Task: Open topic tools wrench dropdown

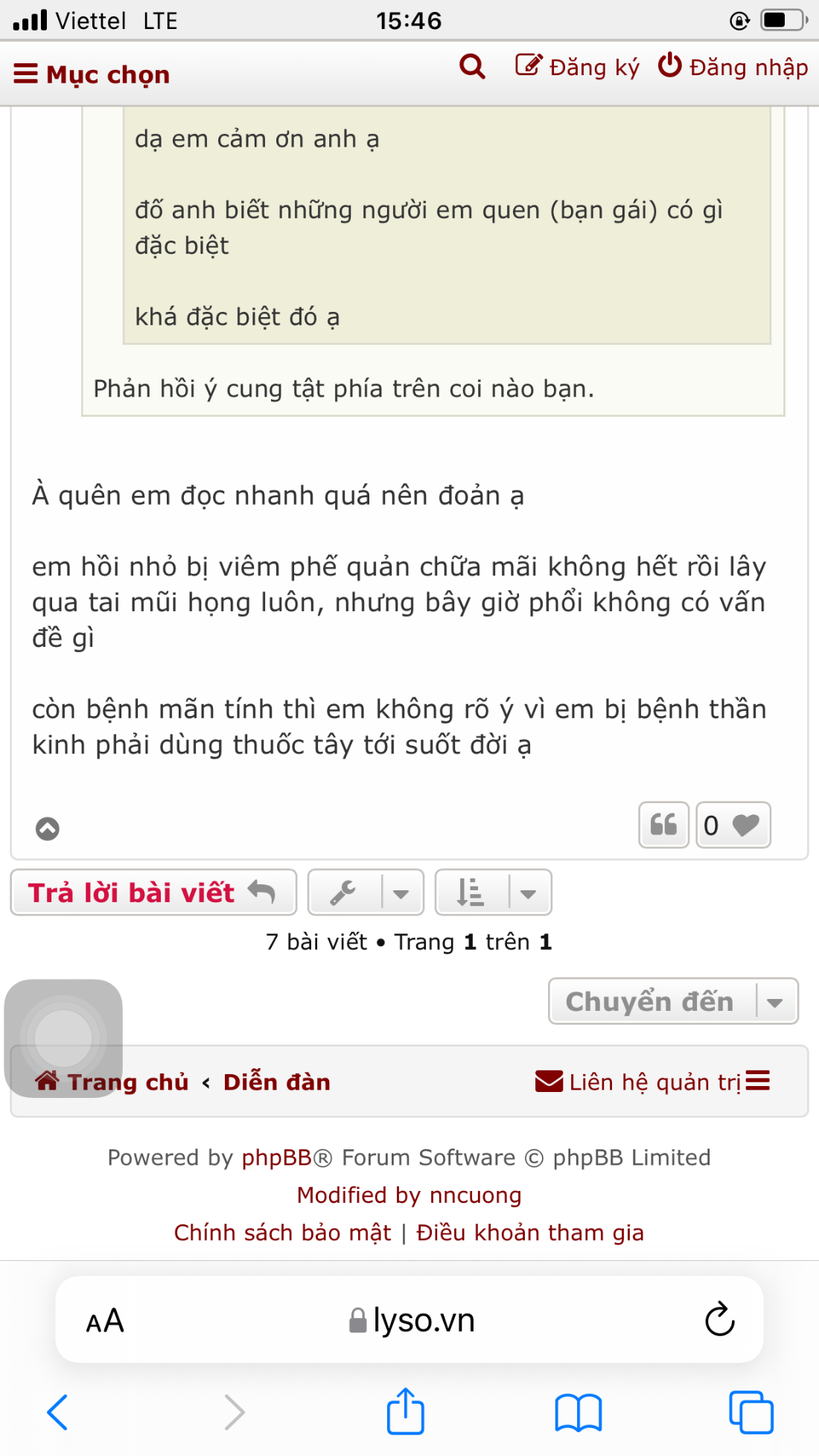Action: 366,892
